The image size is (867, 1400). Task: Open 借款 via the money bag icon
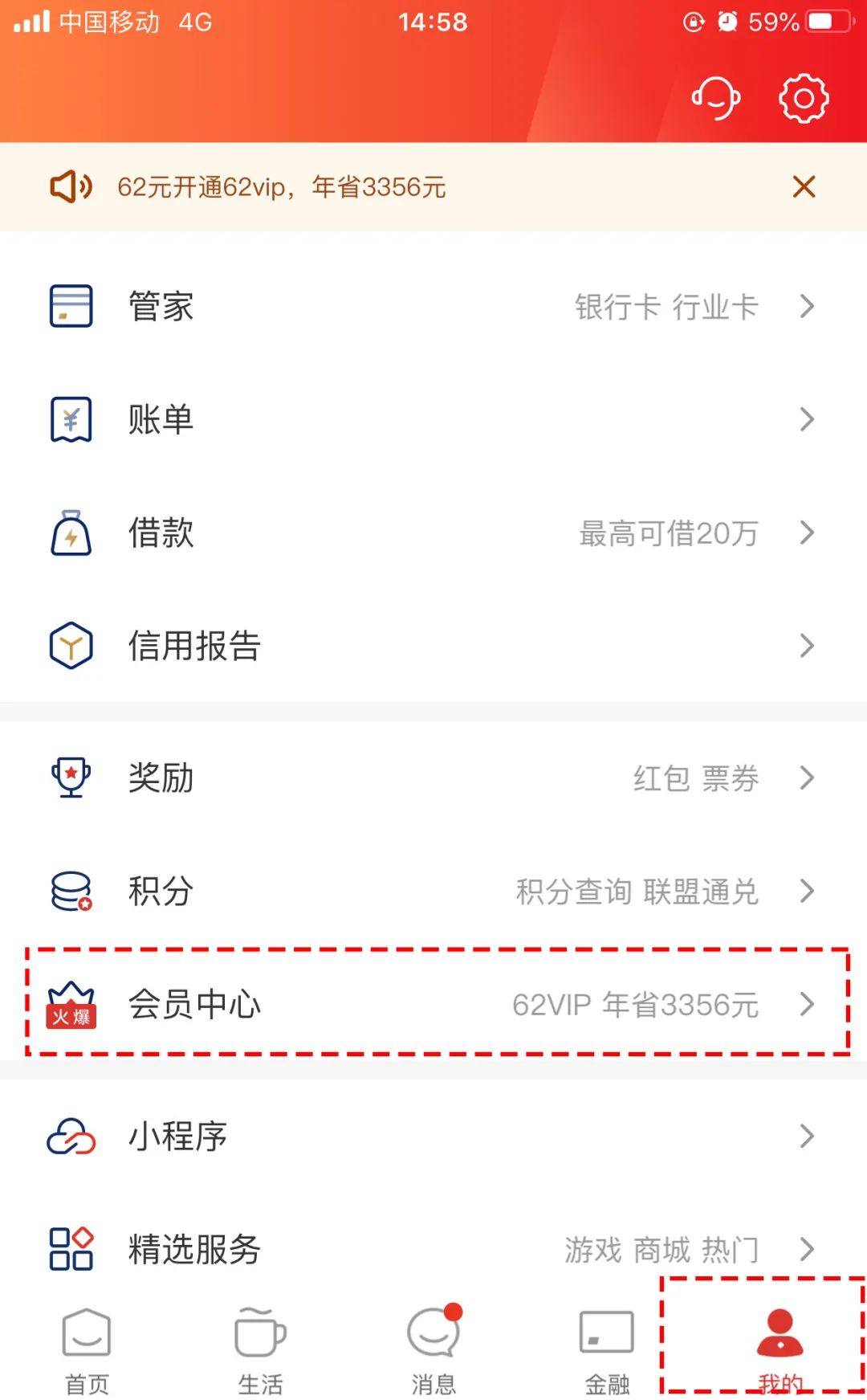click(x=71, y=533)
